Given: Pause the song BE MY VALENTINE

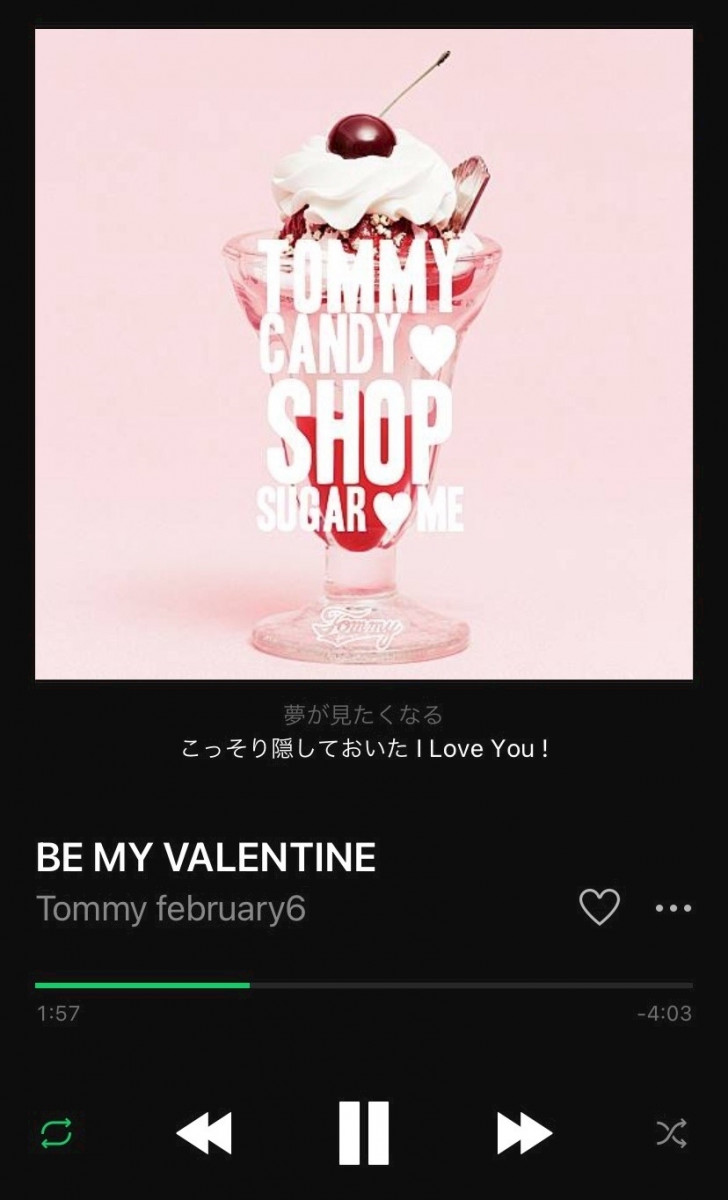Looking at the screenshot, I should [363, 1133].
